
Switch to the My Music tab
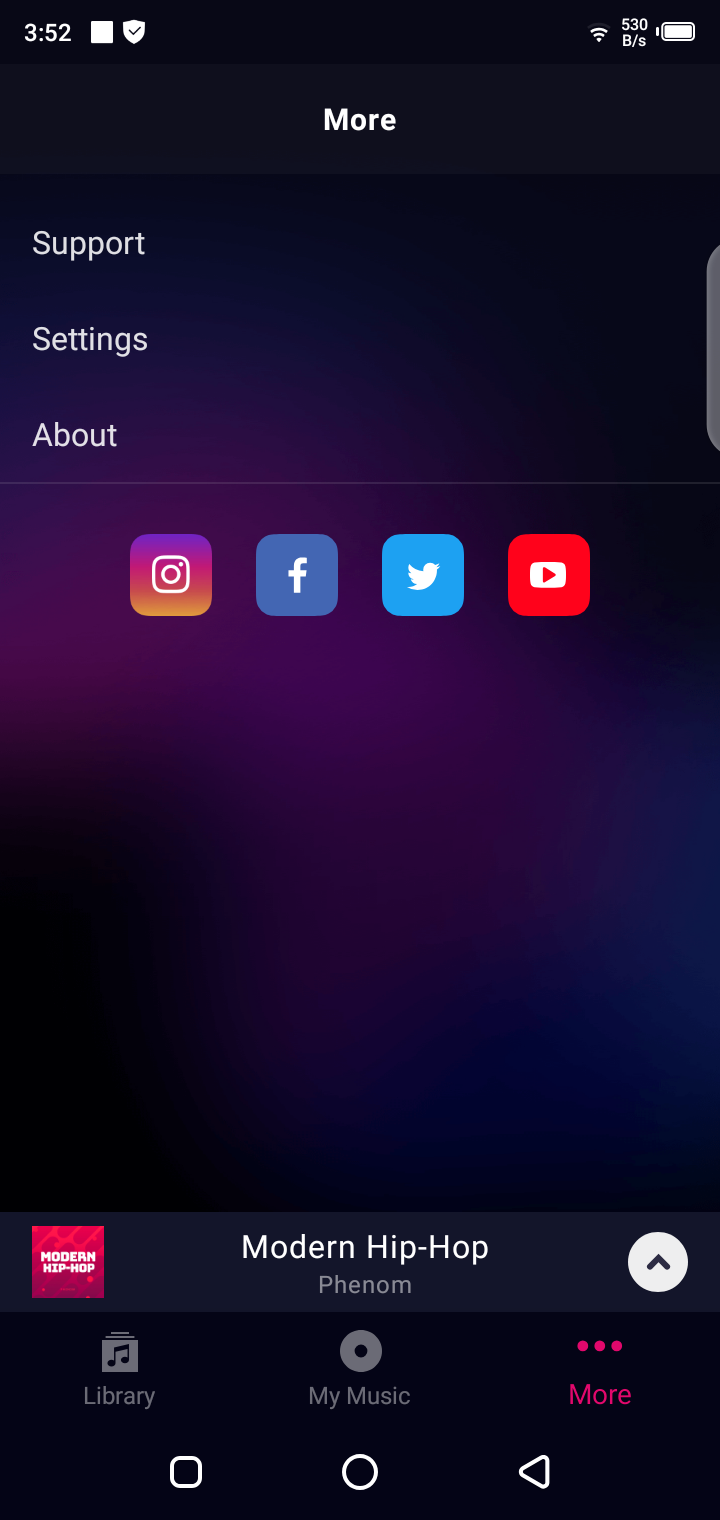point(360,1370)
